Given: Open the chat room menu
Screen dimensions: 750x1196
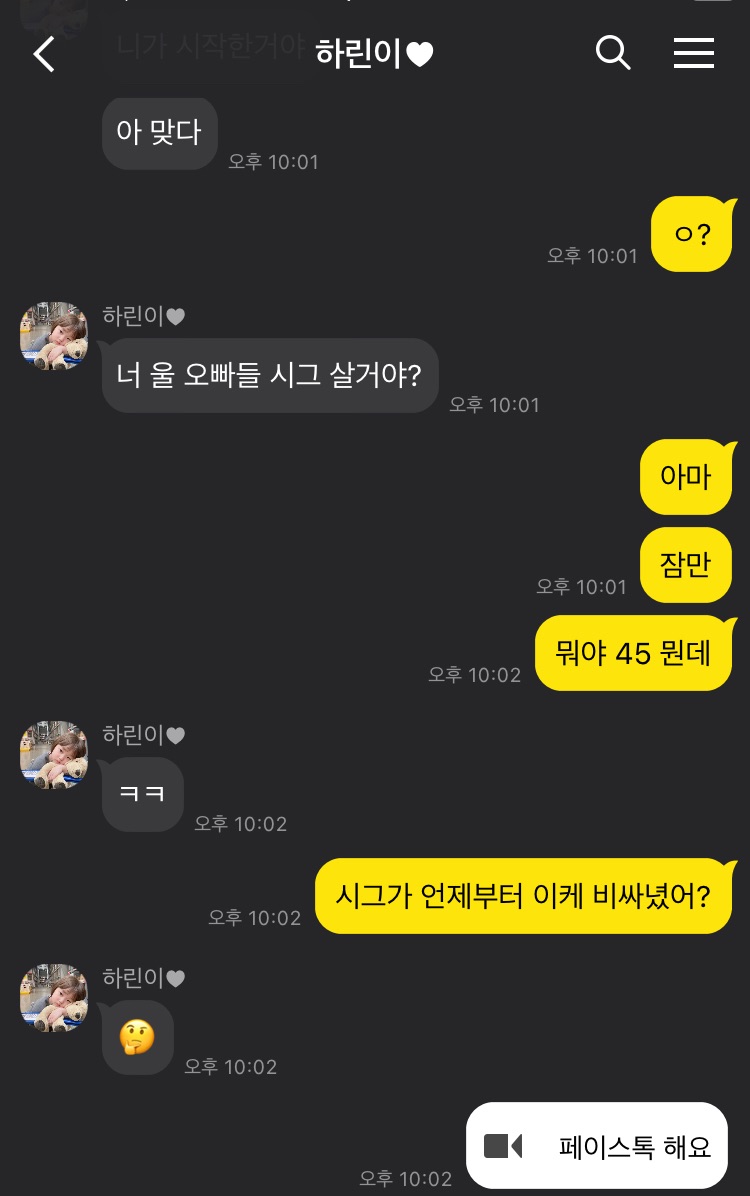Looking at the screenshot, I should 693,52.
